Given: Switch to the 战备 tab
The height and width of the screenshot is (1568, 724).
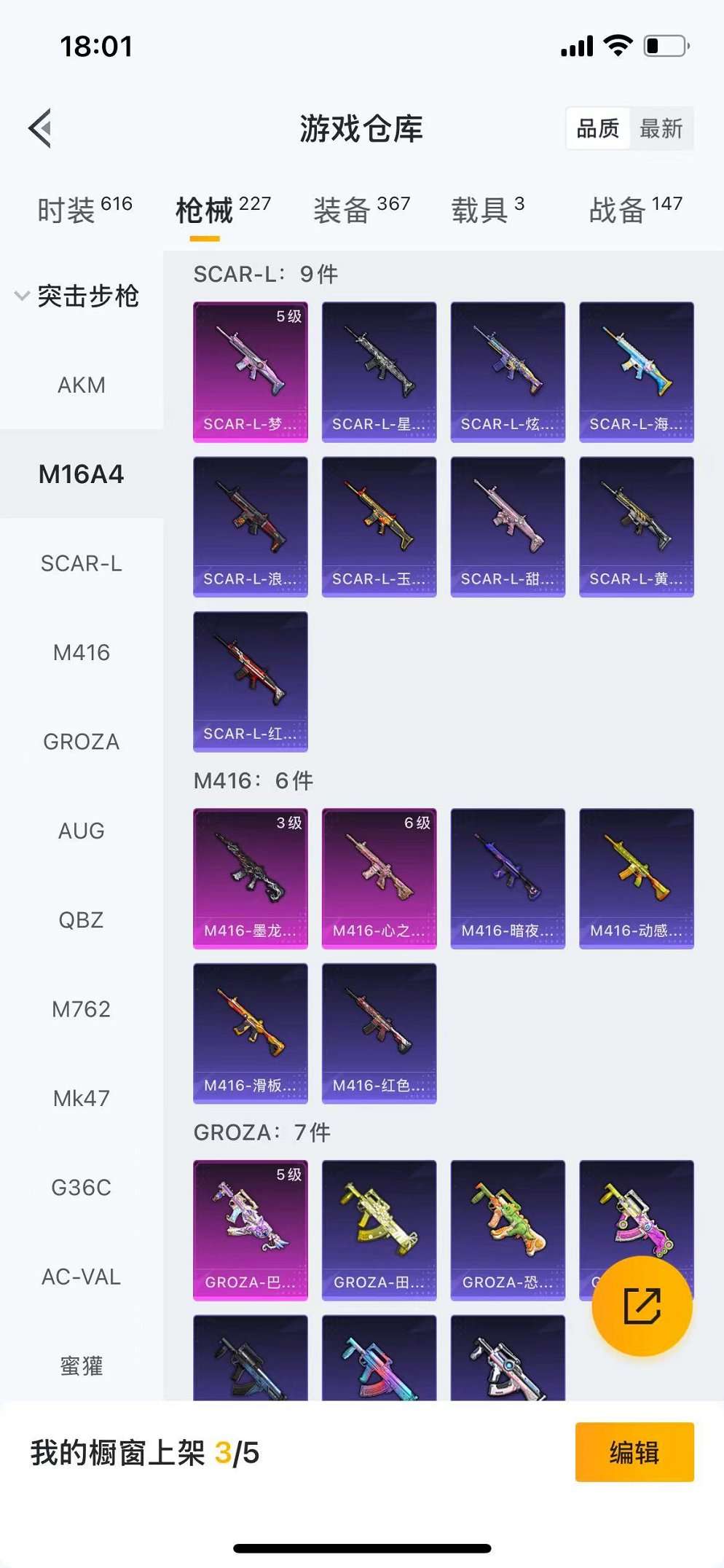Looking at the screenshot, I should point(635,210).
